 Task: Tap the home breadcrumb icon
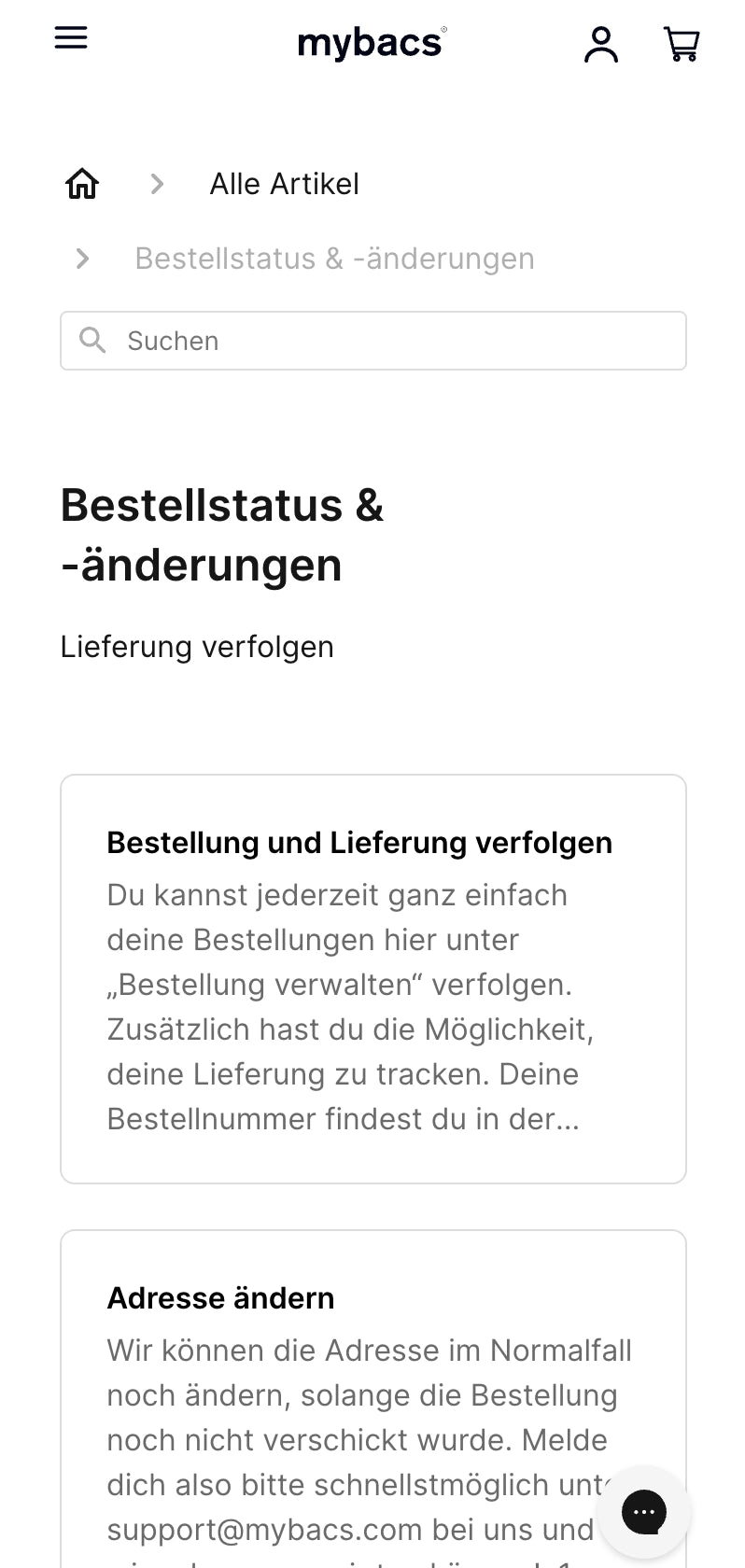tap(82, 184)
